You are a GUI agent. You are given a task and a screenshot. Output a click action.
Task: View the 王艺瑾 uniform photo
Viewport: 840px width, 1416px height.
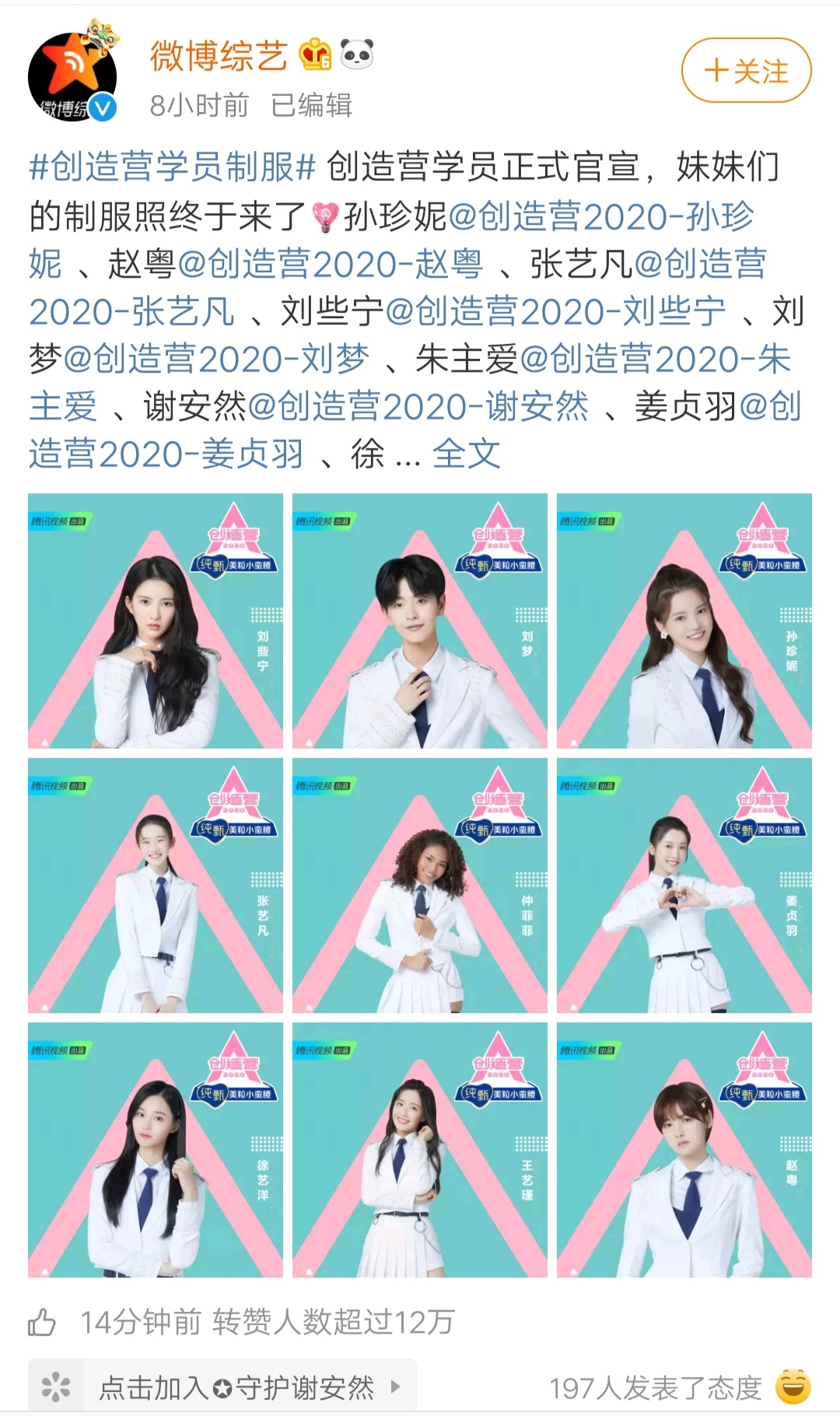tap(420, 1150)
